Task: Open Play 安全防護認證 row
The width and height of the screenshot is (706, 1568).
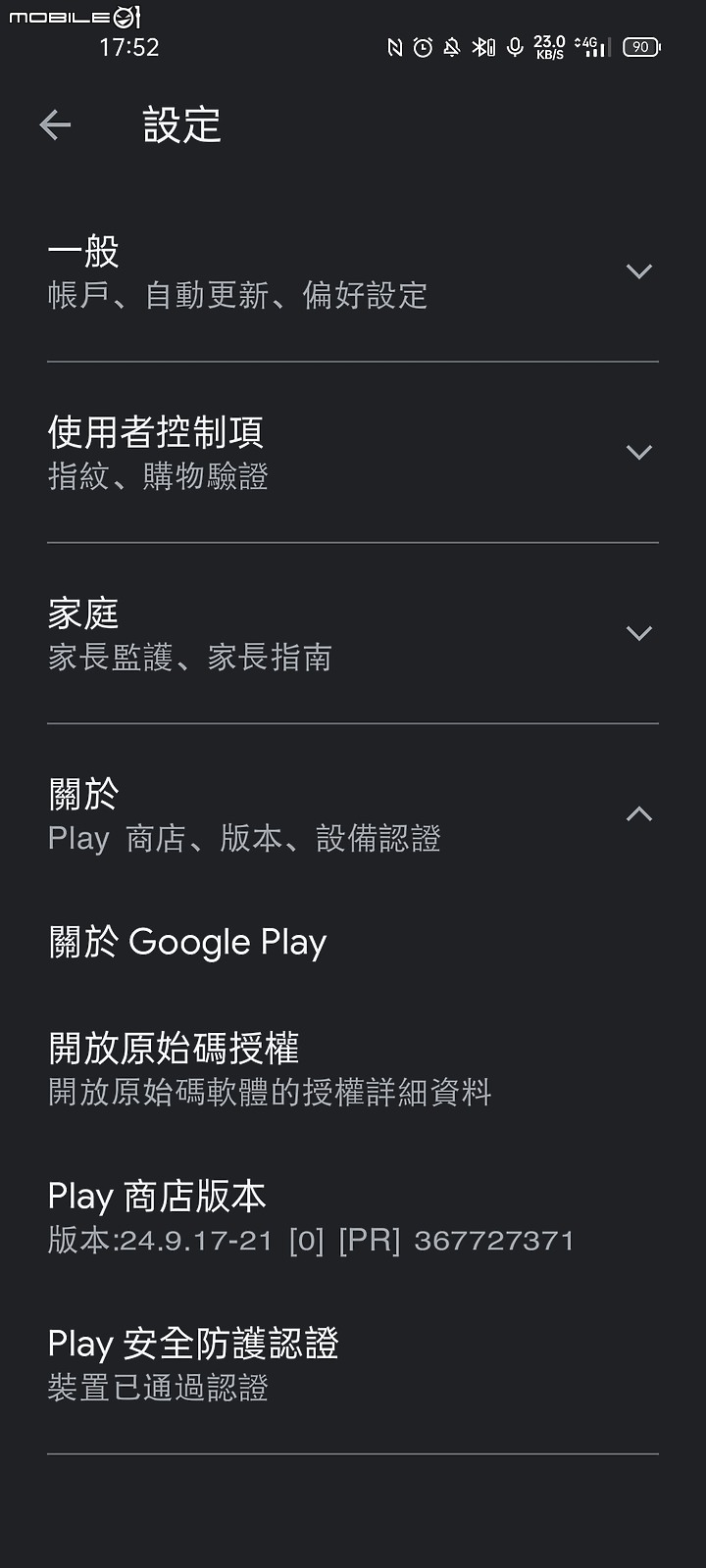Action: [353, 1364]
